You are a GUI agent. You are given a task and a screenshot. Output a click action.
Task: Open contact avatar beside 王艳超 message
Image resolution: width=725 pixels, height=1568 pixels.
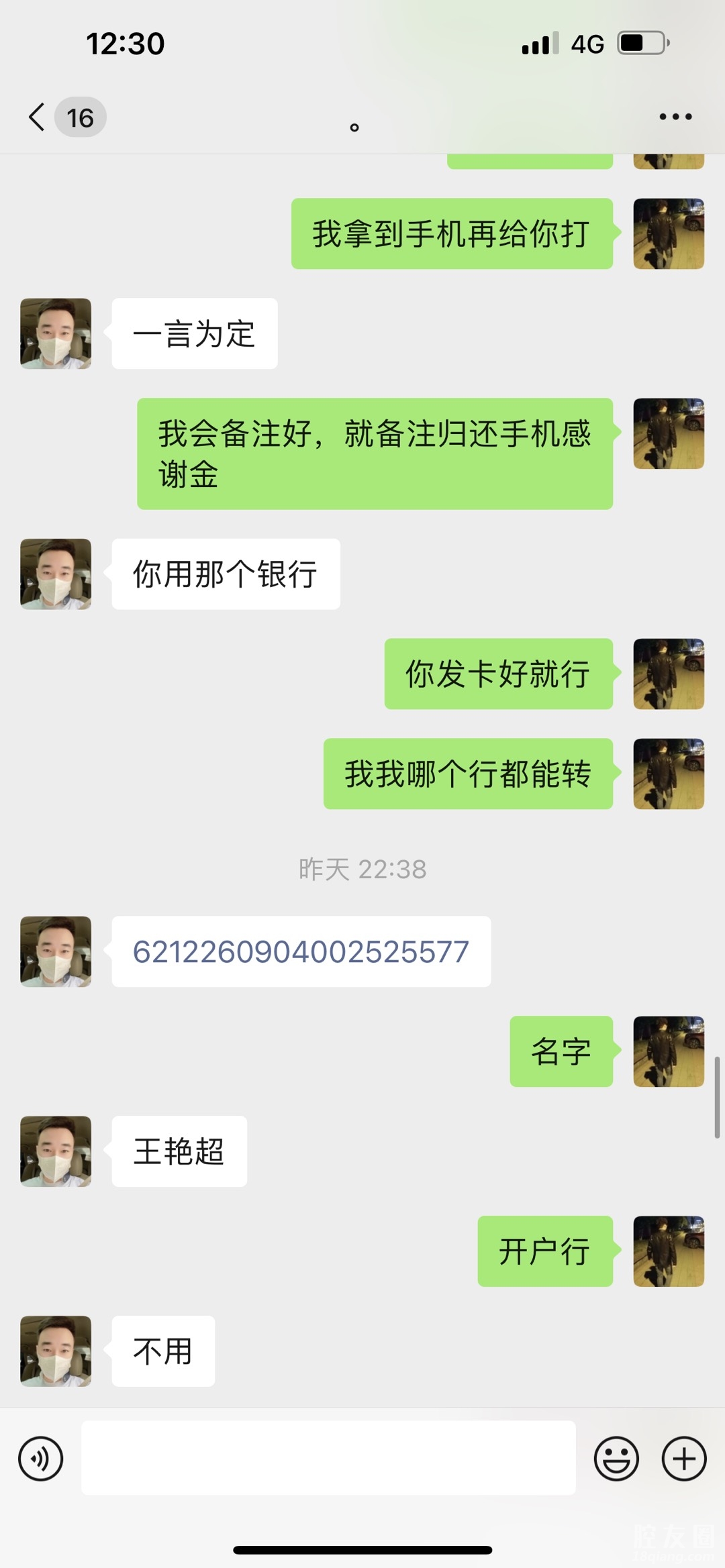click(x=56, y=1151)
